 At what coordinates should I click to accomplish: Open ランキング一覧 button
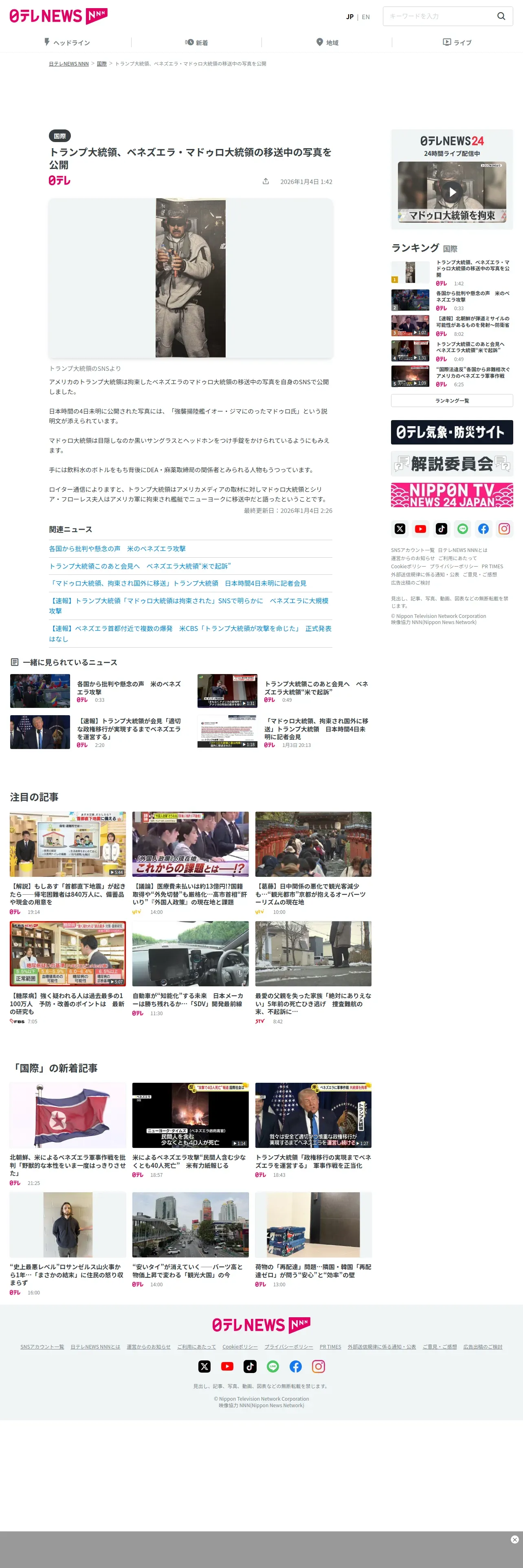[x=452, y=401]
